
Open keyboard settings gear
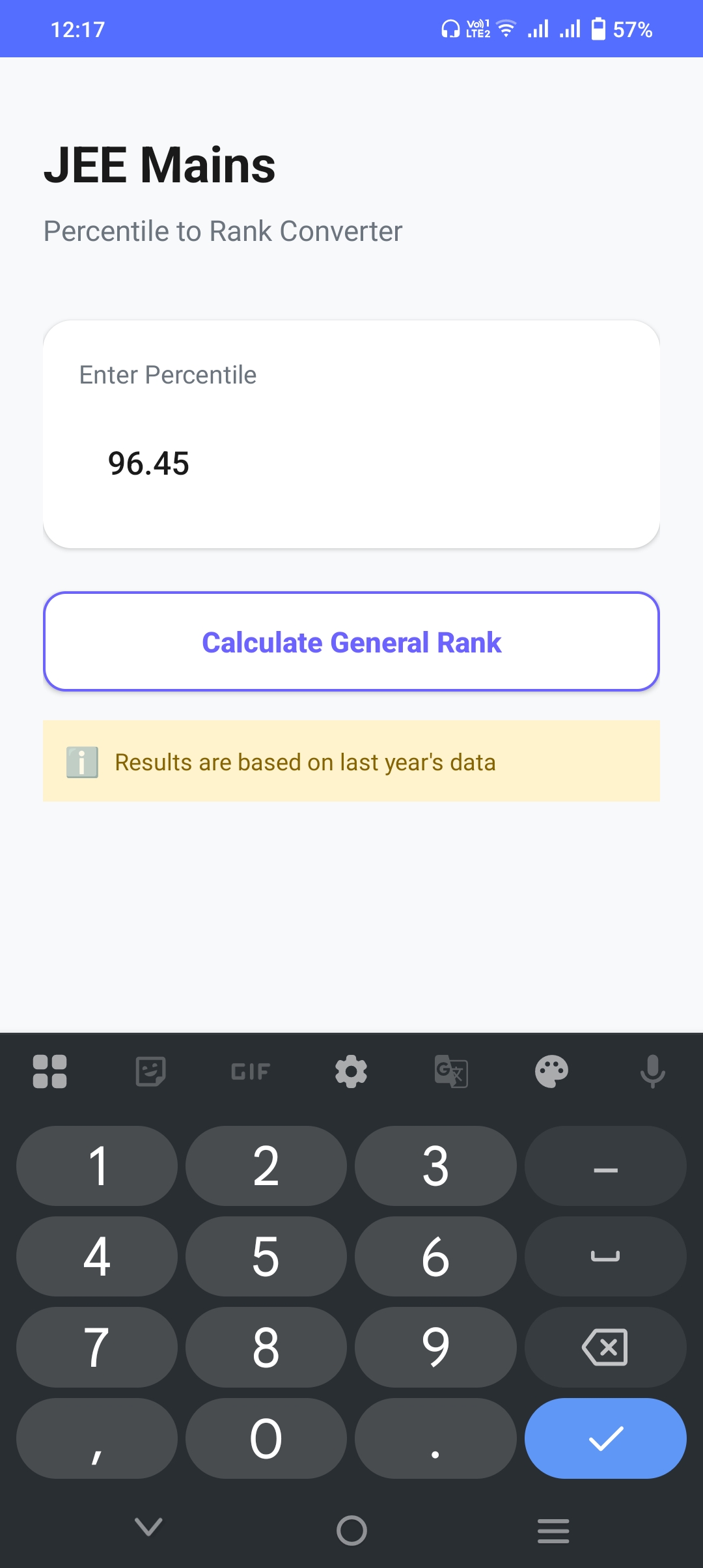(x=351, y=1071)
